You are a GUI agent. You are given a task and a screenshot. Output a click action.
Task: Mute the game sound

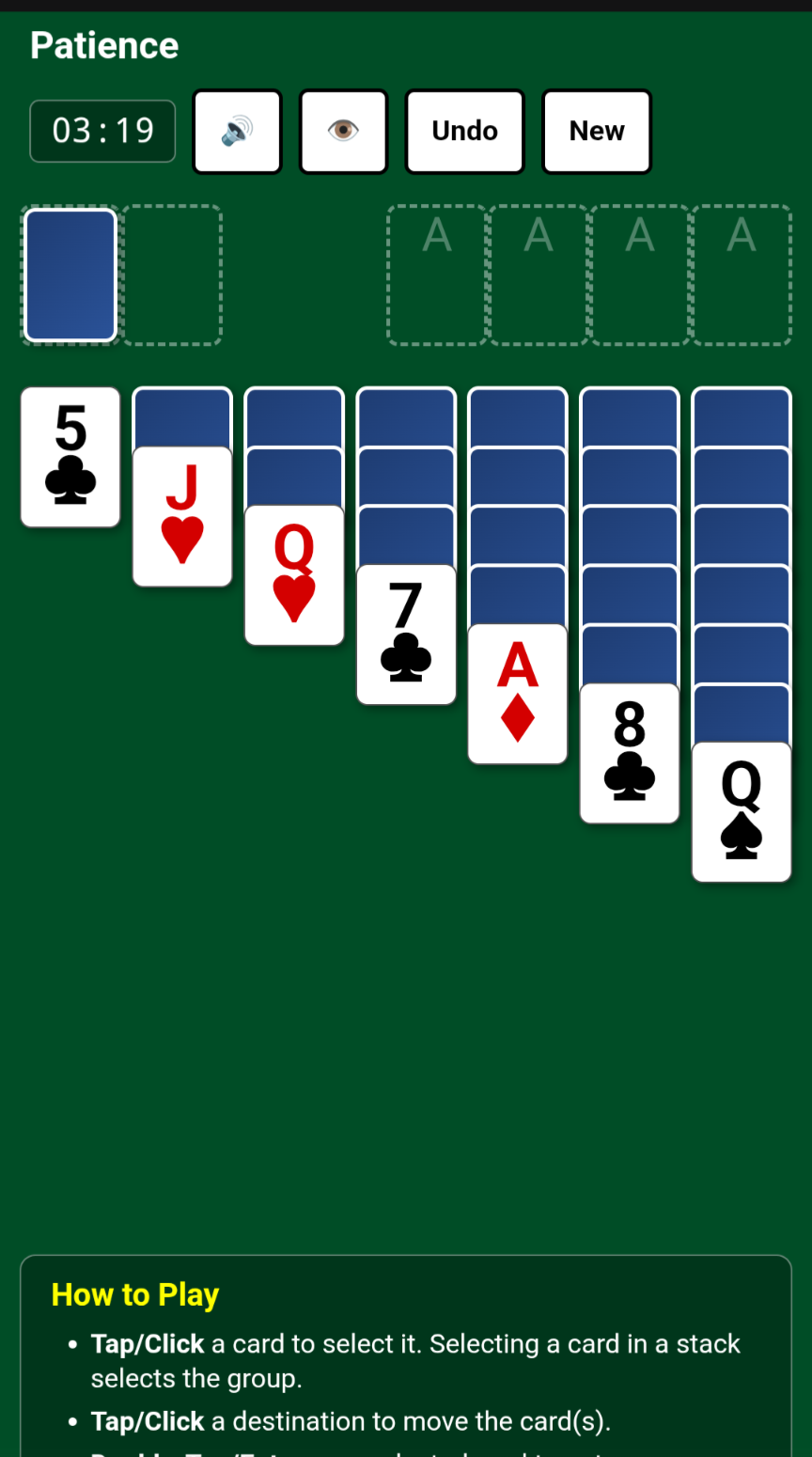pos(237,131)
